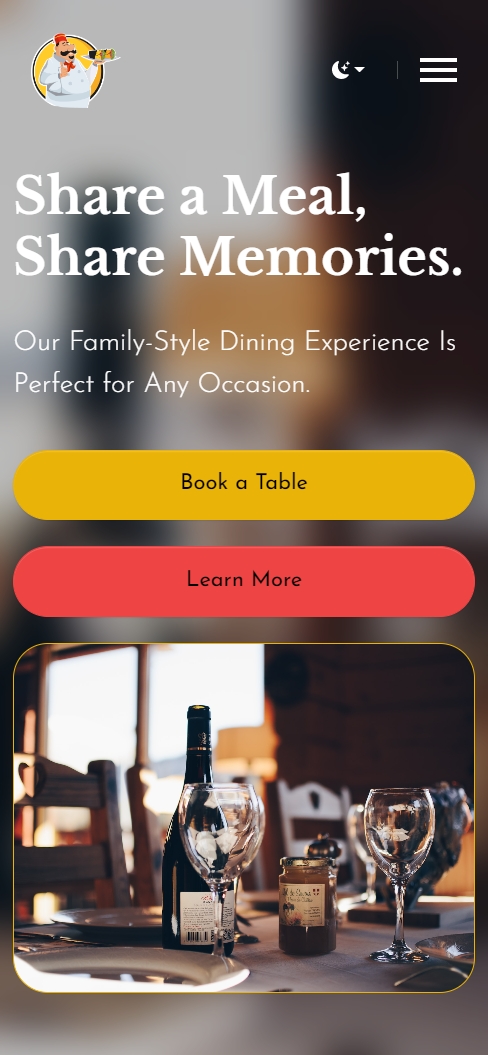Open the chef logo home link

coord(74,70)
